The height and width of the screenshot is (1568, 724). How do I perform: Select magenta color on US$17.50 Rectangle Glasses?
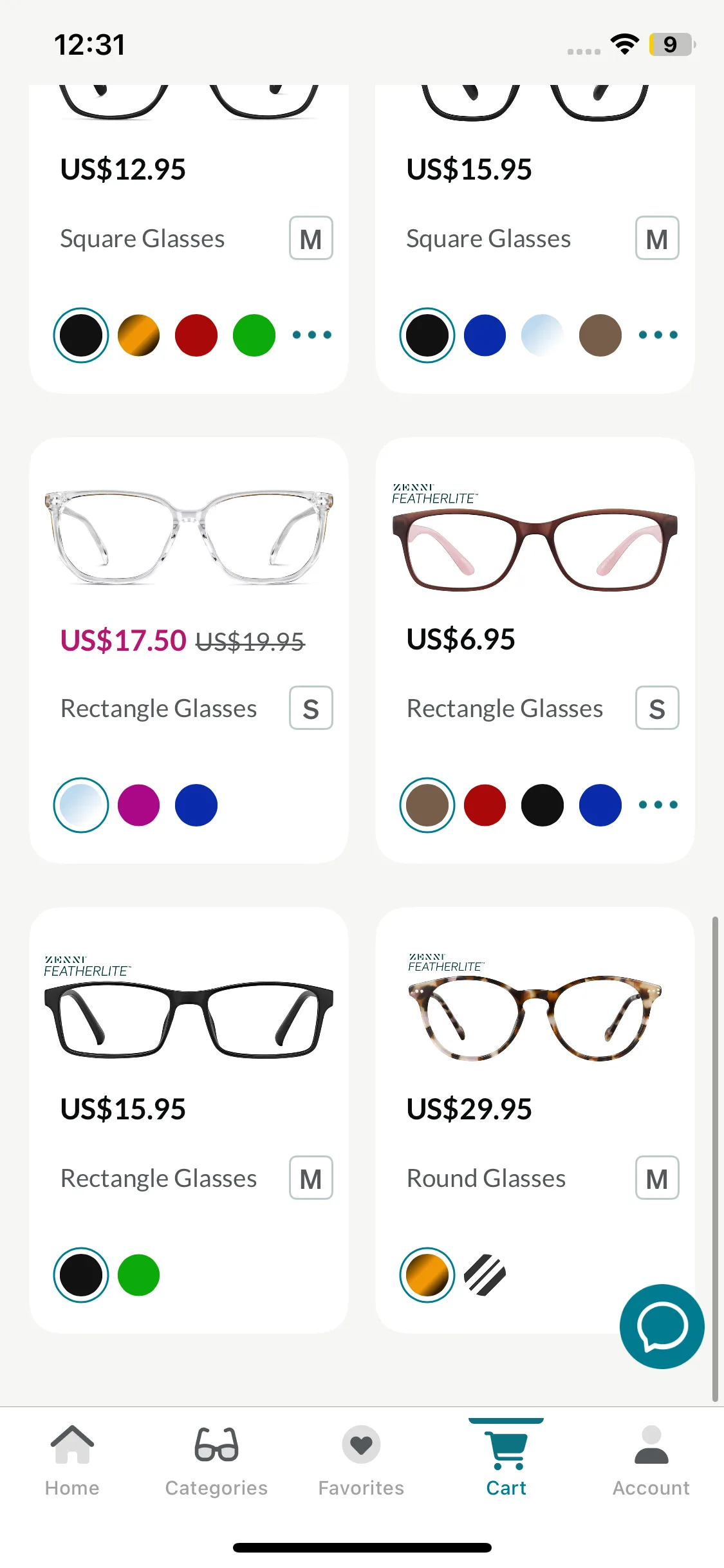click(138, 805)
